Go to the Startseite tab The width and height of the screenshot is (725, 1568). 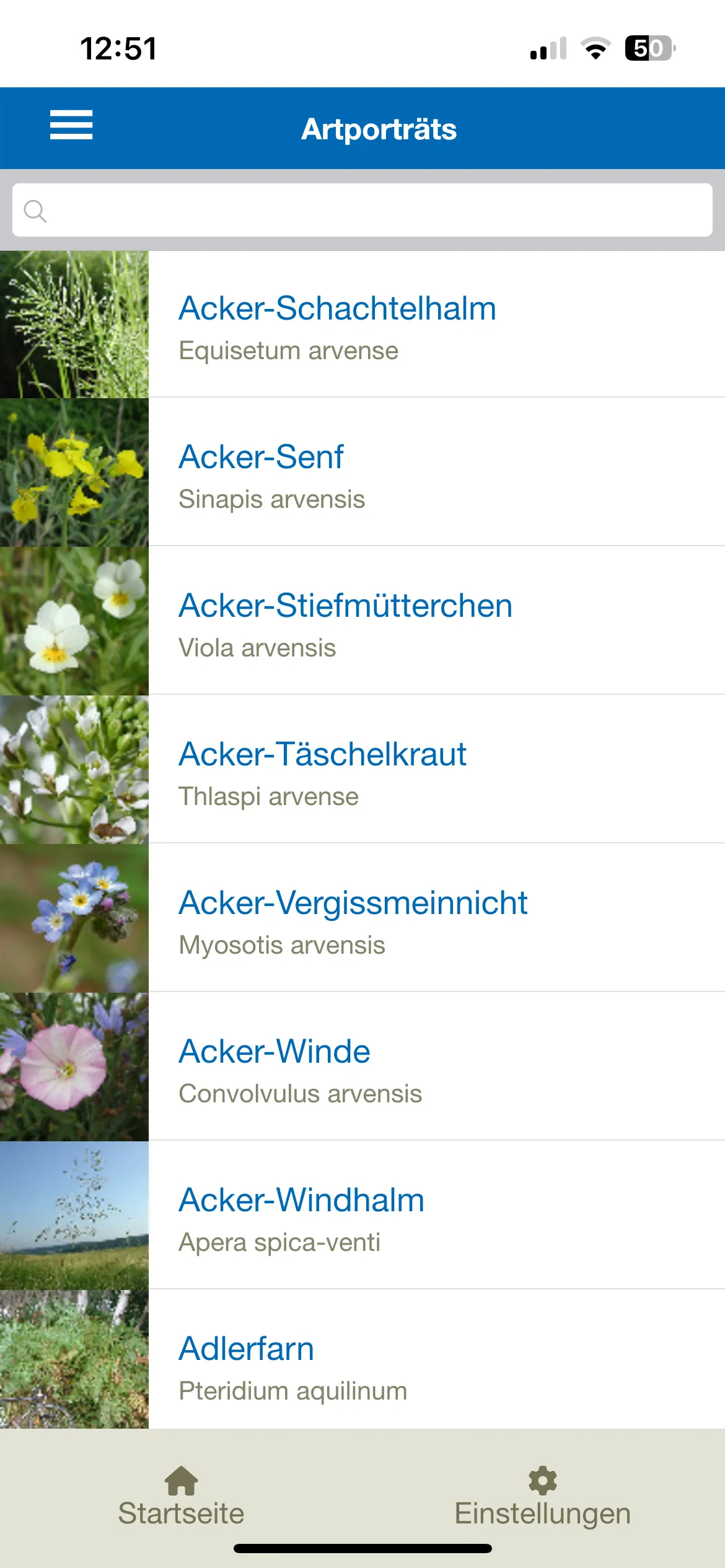point(181,1496)
